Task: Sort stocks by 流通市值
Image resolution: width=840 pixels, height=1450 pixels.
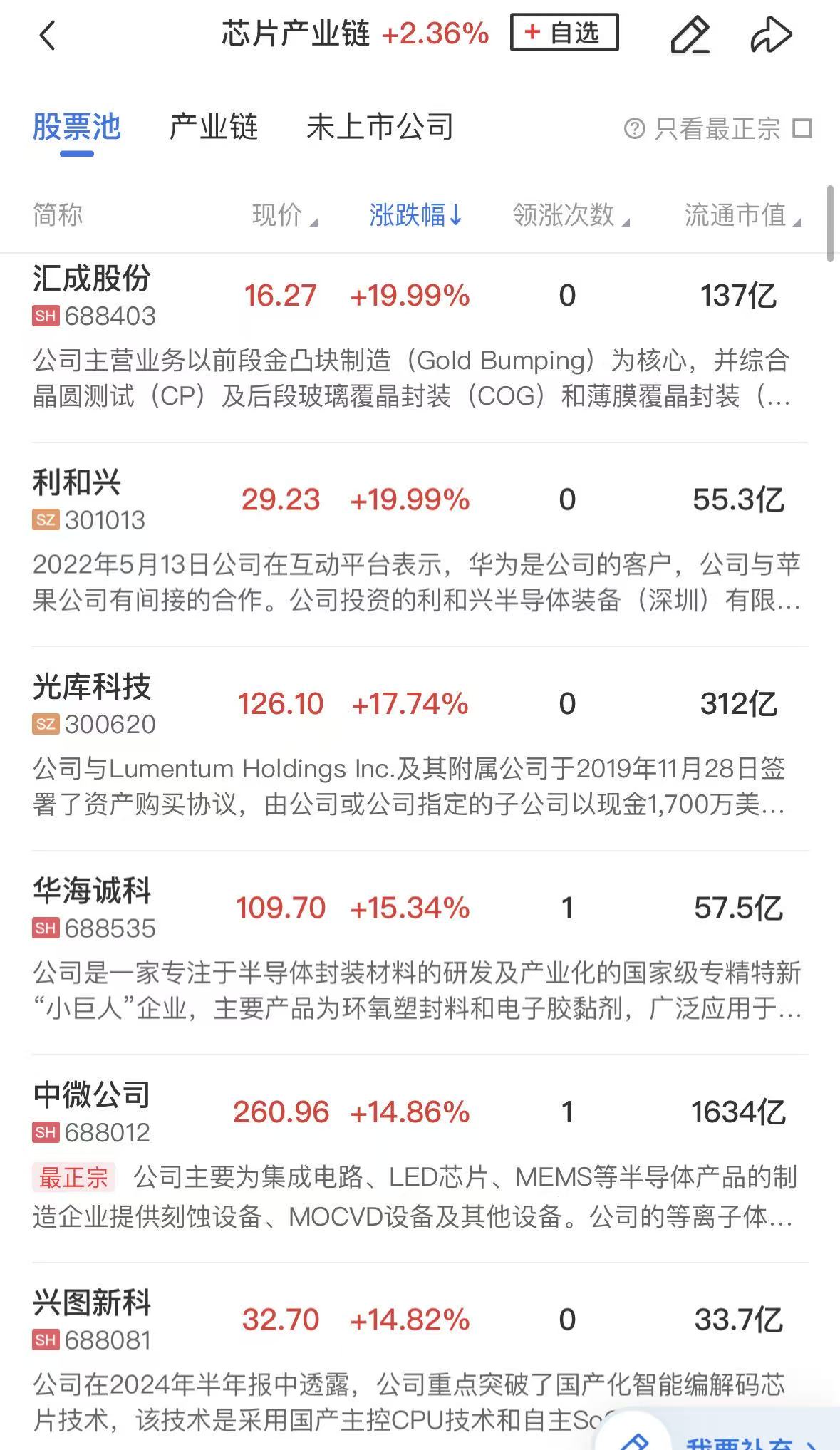Action: click(x=742, y=215)
